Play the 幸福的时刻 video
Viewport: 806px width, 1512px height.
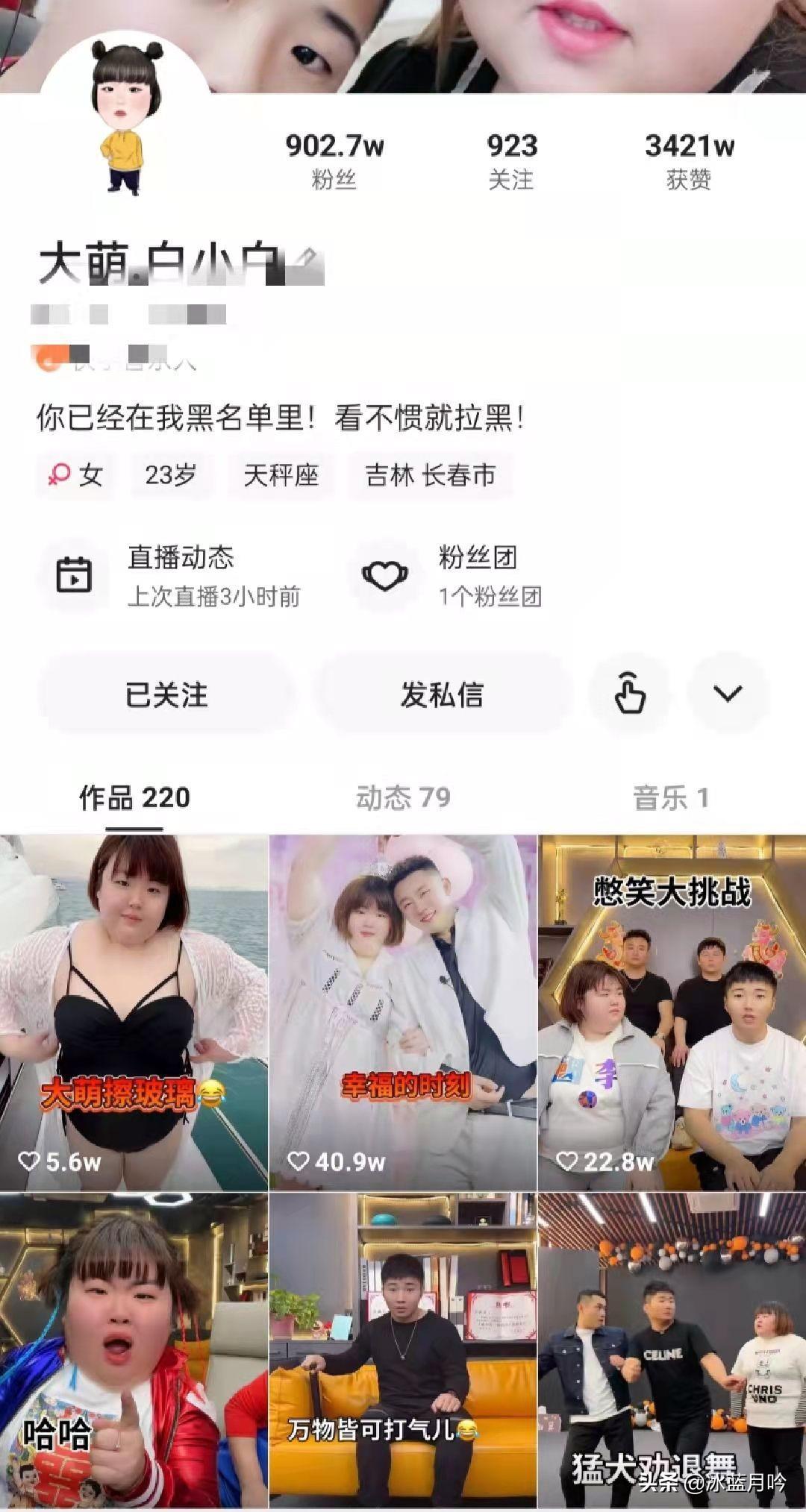pyautogui.click(x=403, y=1011)
